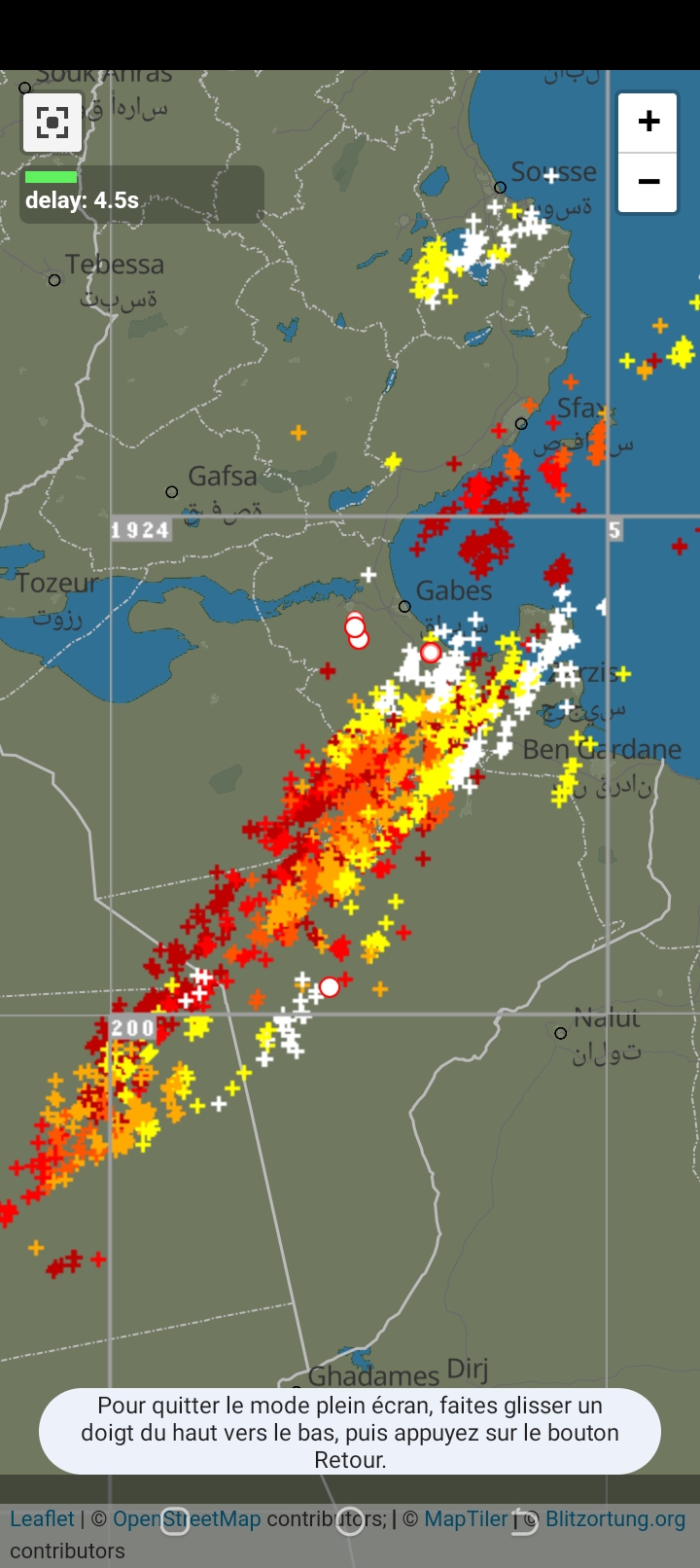Open the Blitzortung.org link
700x1568 pixels.
[614, 1518]
